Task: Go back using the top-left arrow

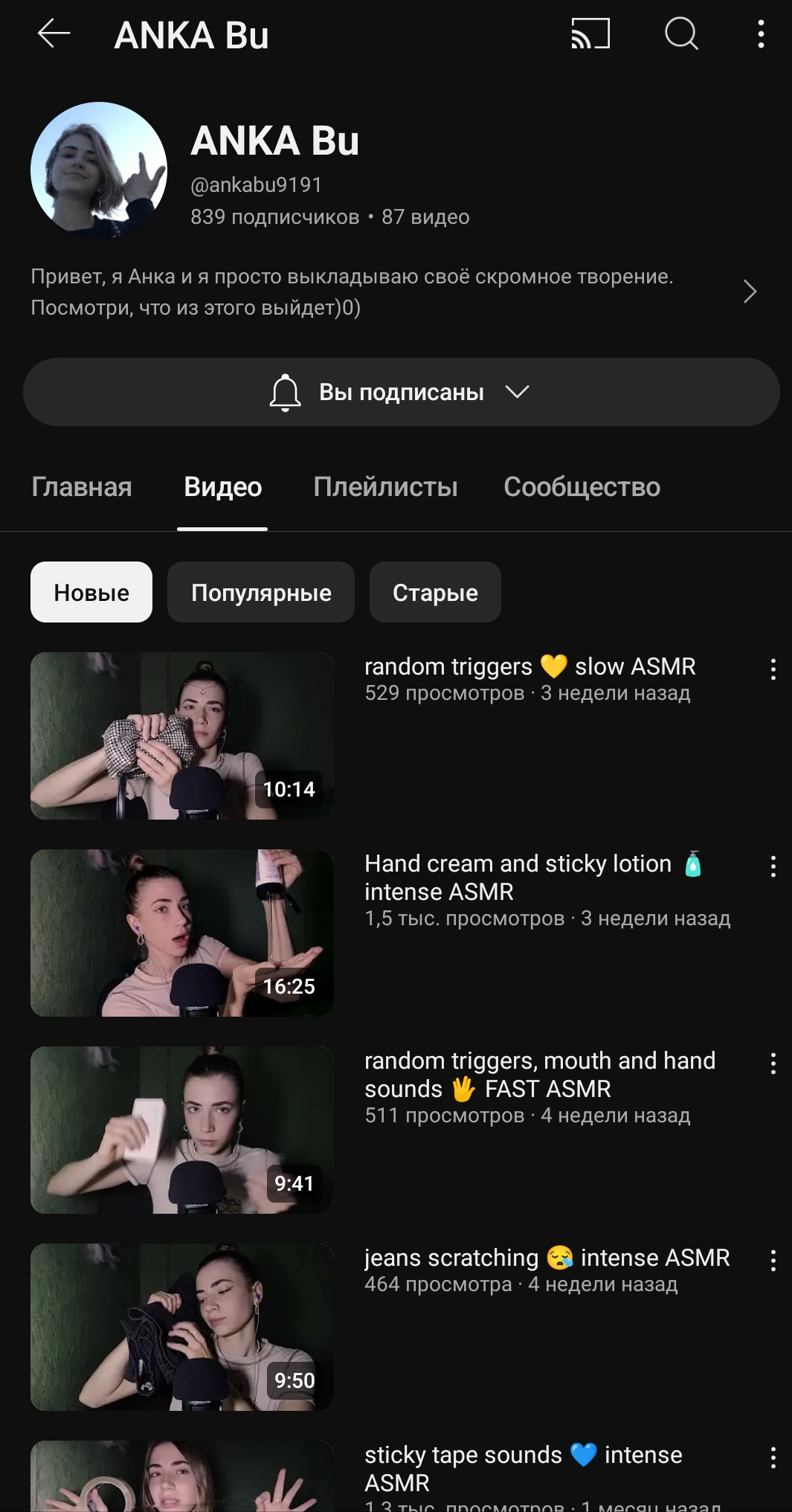Action: [x=54, y=33]
